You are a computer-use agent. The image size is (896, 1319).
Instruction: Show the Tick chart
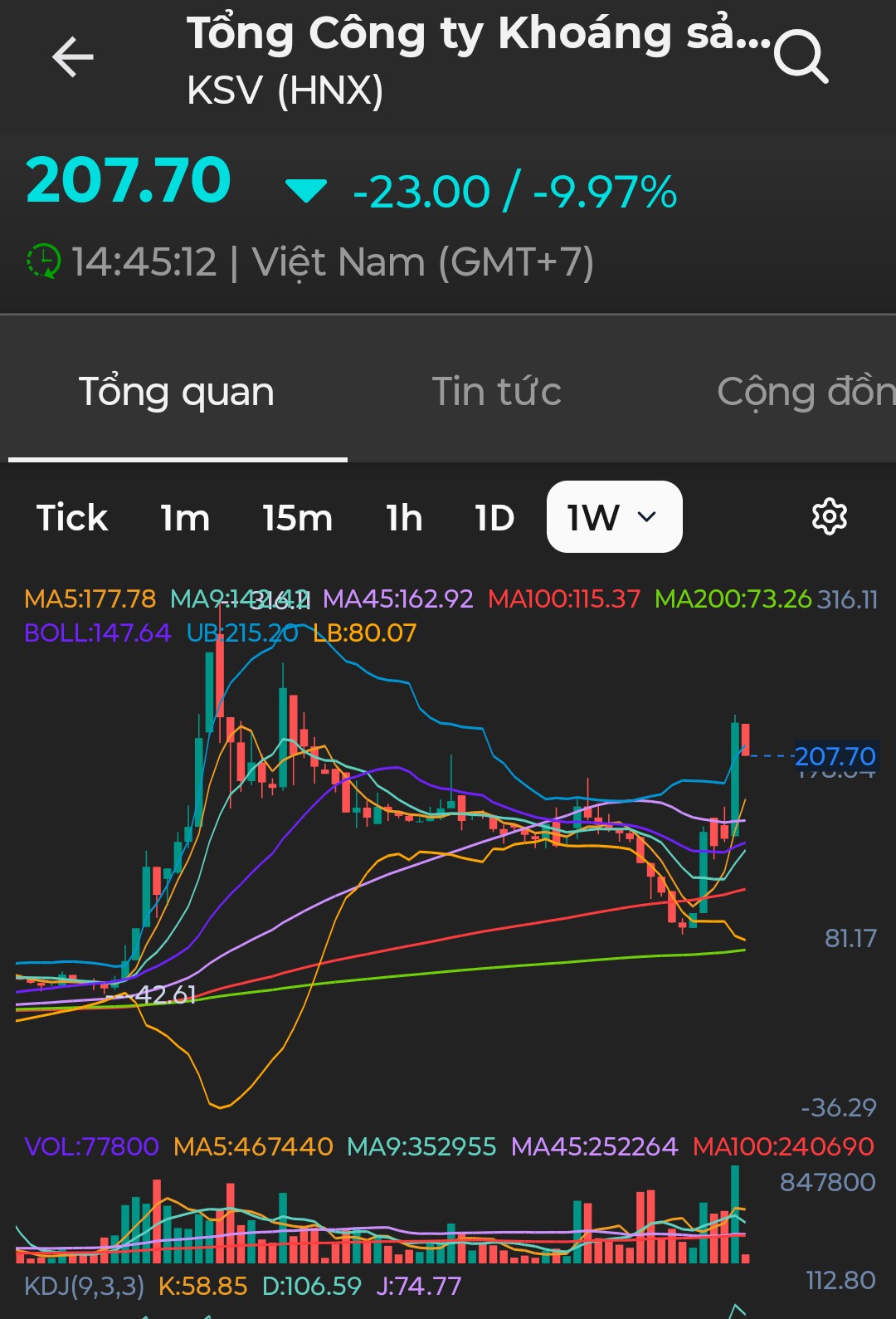point(72,518)
